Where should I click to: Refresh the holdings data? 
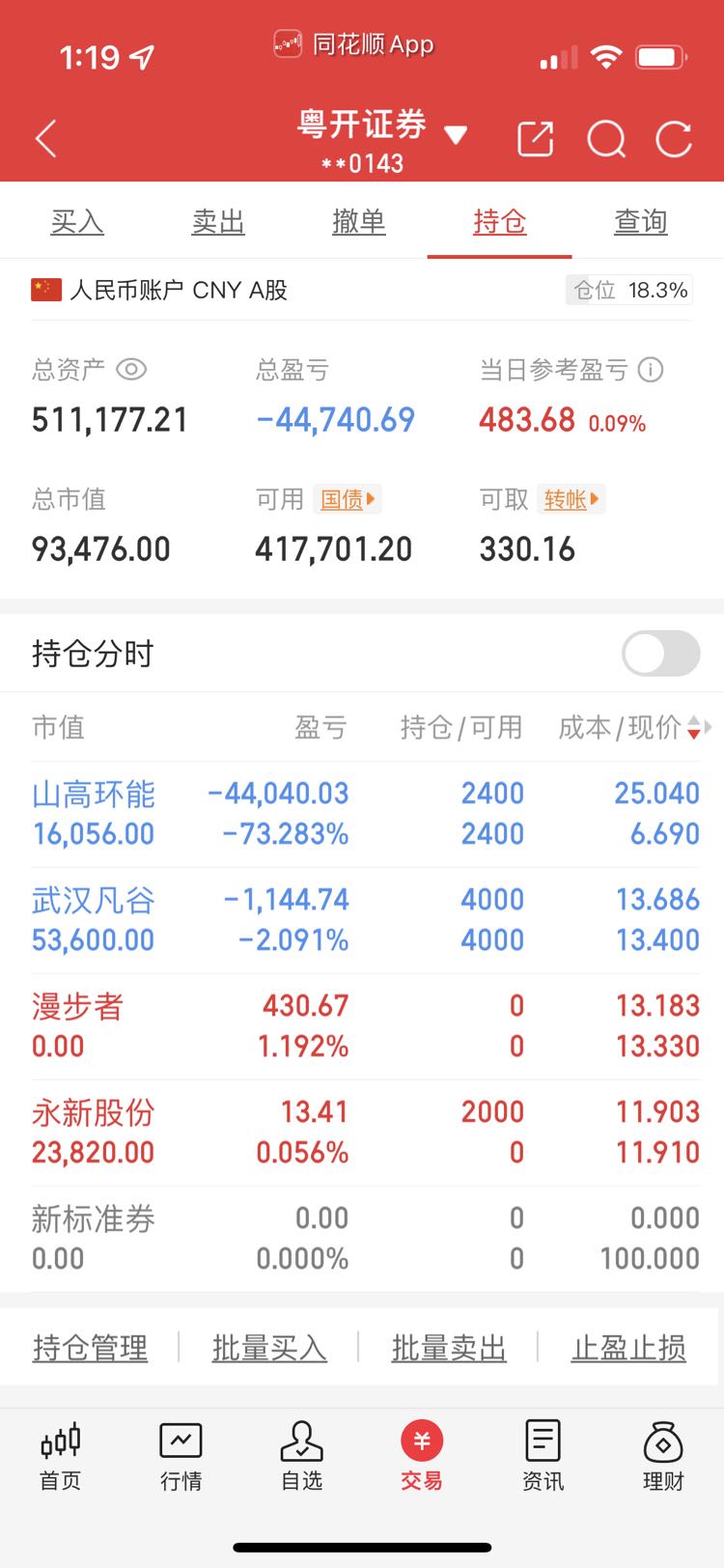point(674,139)
